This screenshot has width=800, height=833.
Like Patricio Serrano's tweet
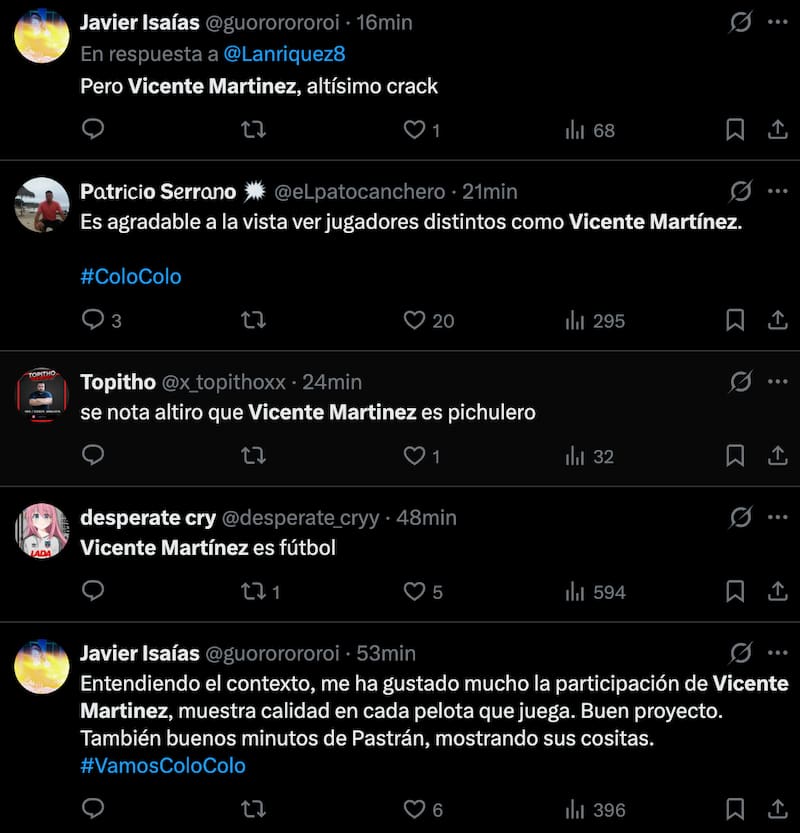413,320
